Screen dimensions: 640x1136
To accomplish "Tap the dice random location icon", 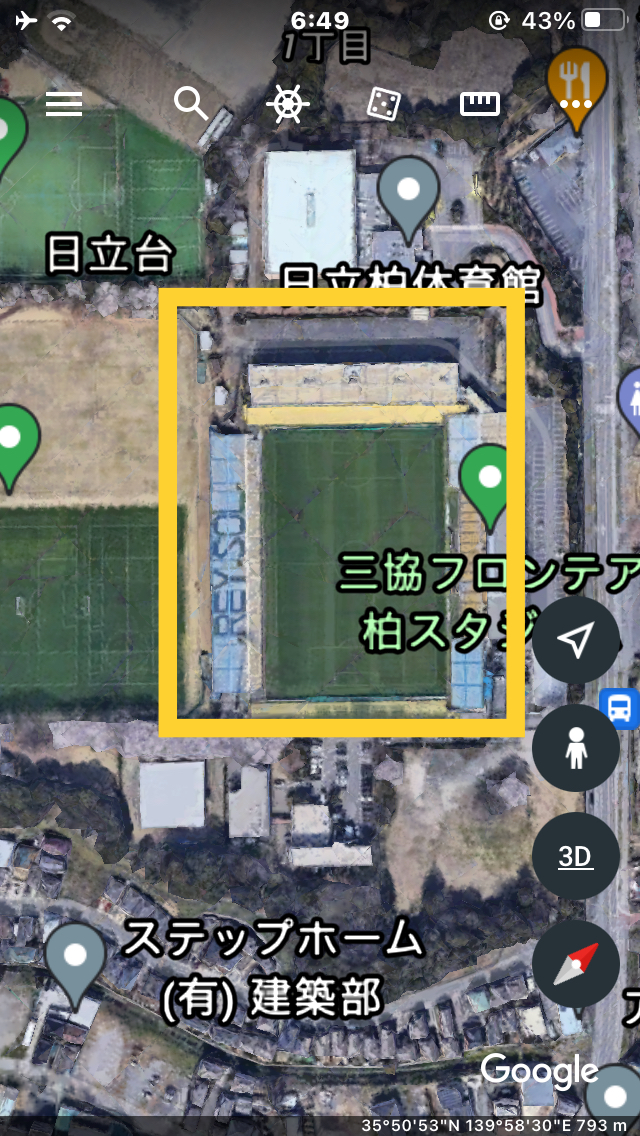I will point(383,104).
